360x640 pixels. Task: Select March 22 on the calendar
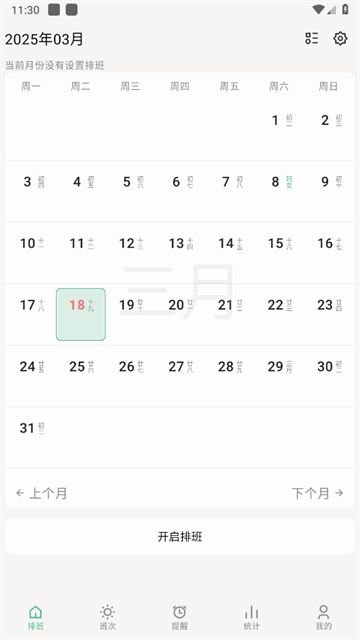[279, 314]
